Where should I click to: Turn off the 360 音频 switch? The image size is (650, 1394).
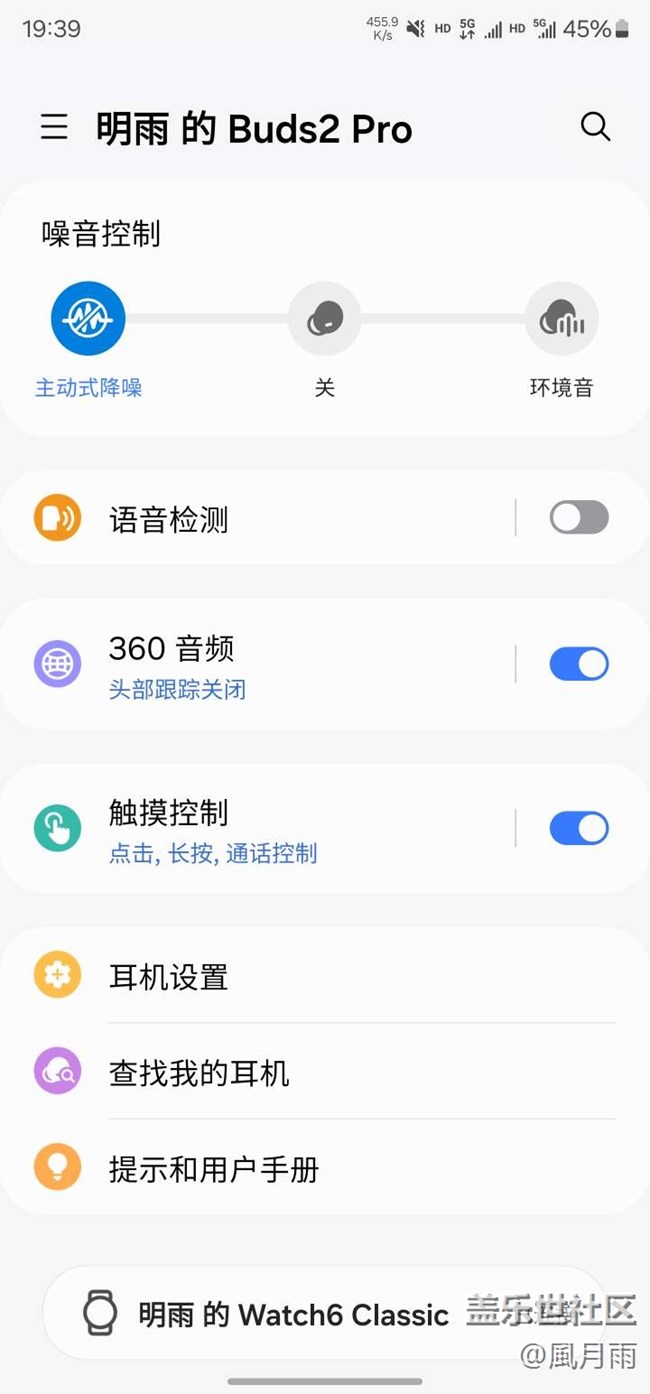[x=579, y=665]
